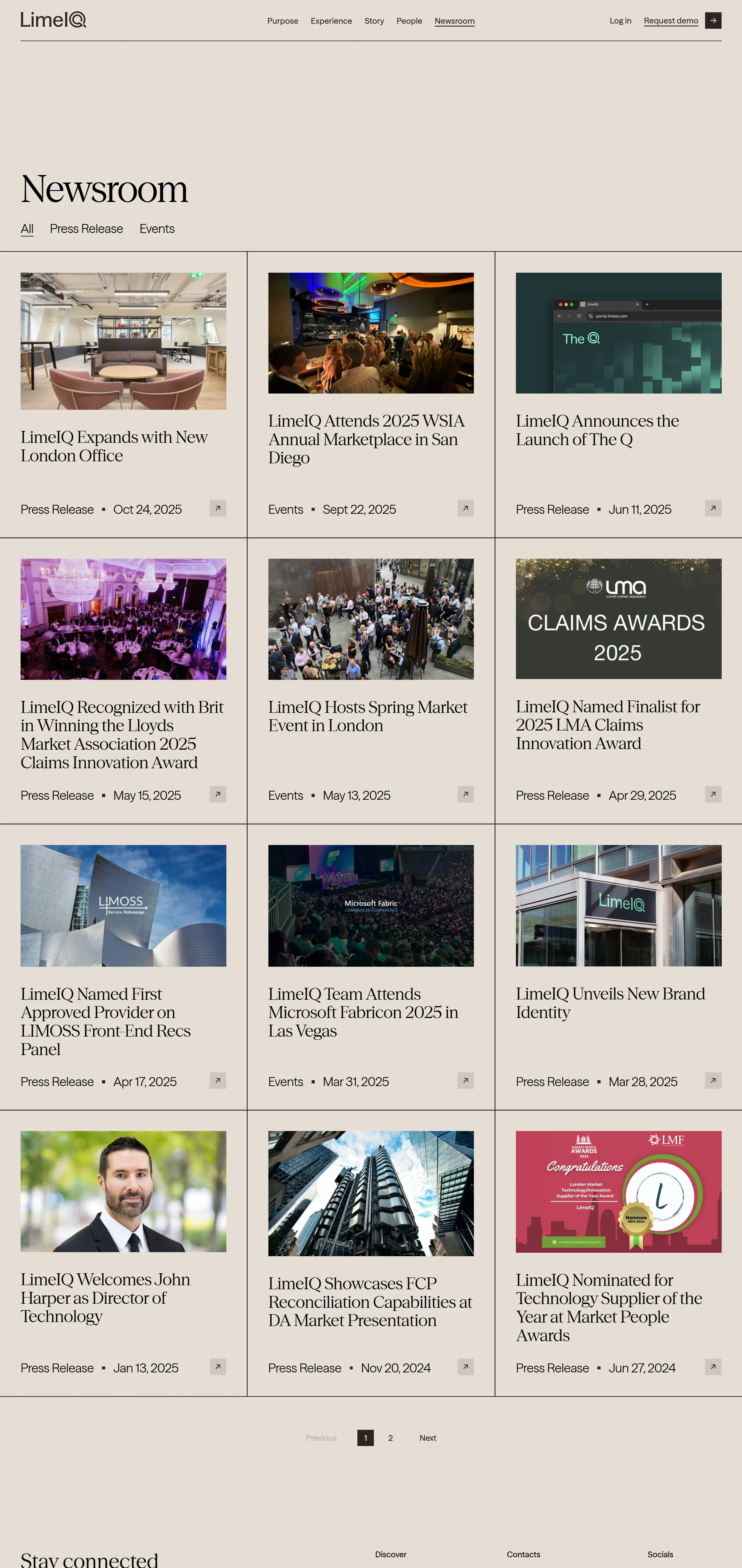View the LMA Claims Innovation Award finalist story
The width and height of the screenshot is (742, 1568).
(x=608, y=724)
